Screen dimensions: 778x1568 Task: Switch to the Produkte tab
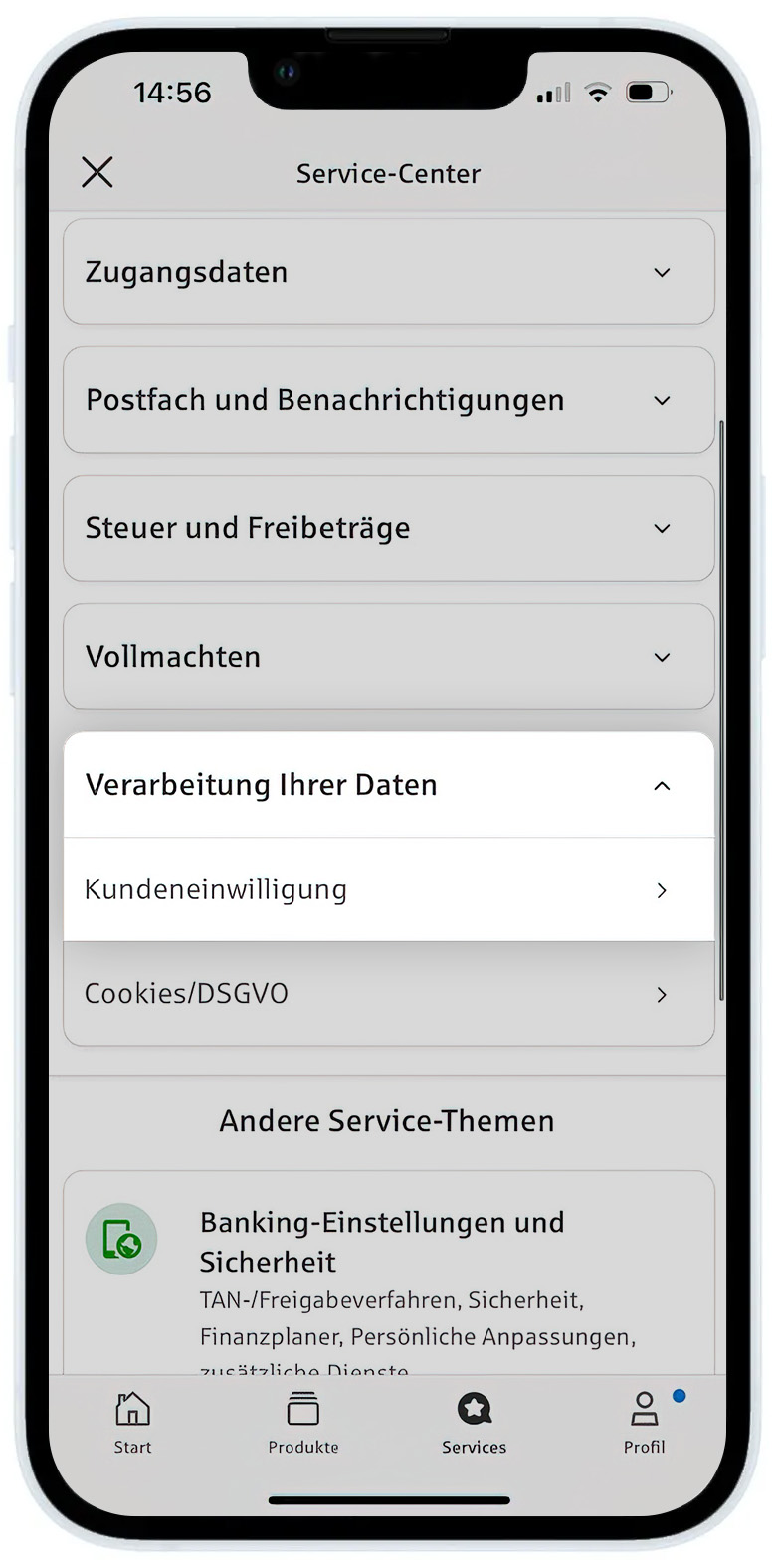pyautogui.click(x=303, y=1423)
